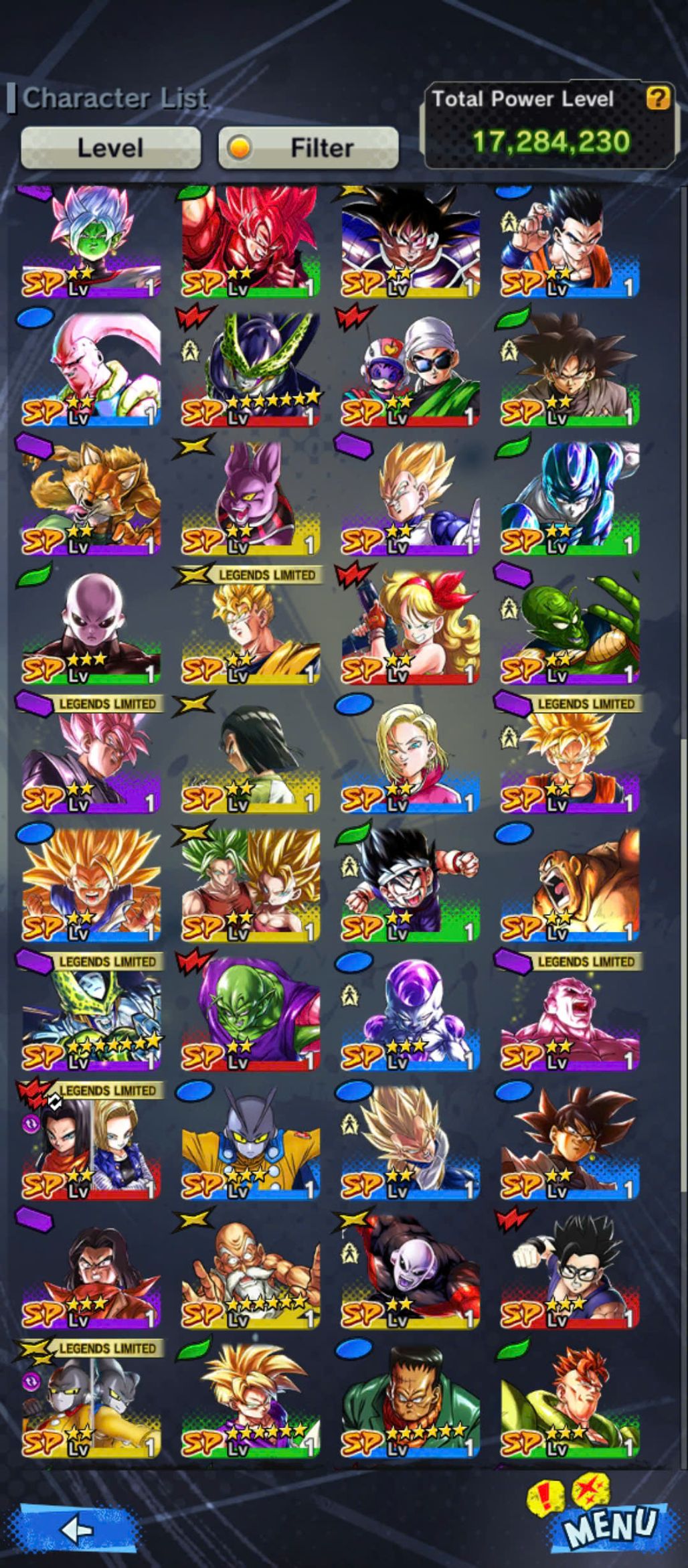This screenshot has width=688, height=1568.
Task: Open the Frieza final form blue card
Action: point(410,1013)
